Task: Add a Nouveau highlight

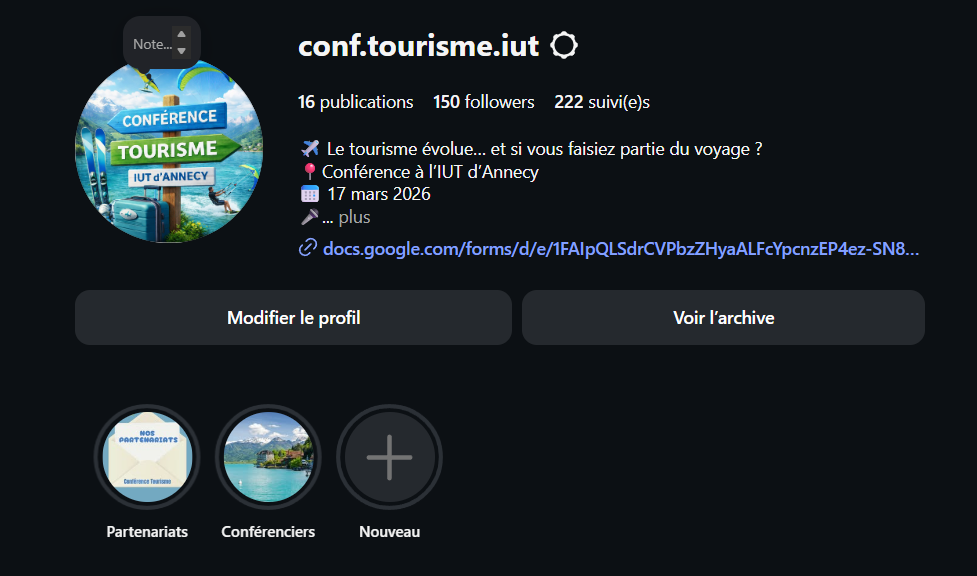Action: coord(389,458)
